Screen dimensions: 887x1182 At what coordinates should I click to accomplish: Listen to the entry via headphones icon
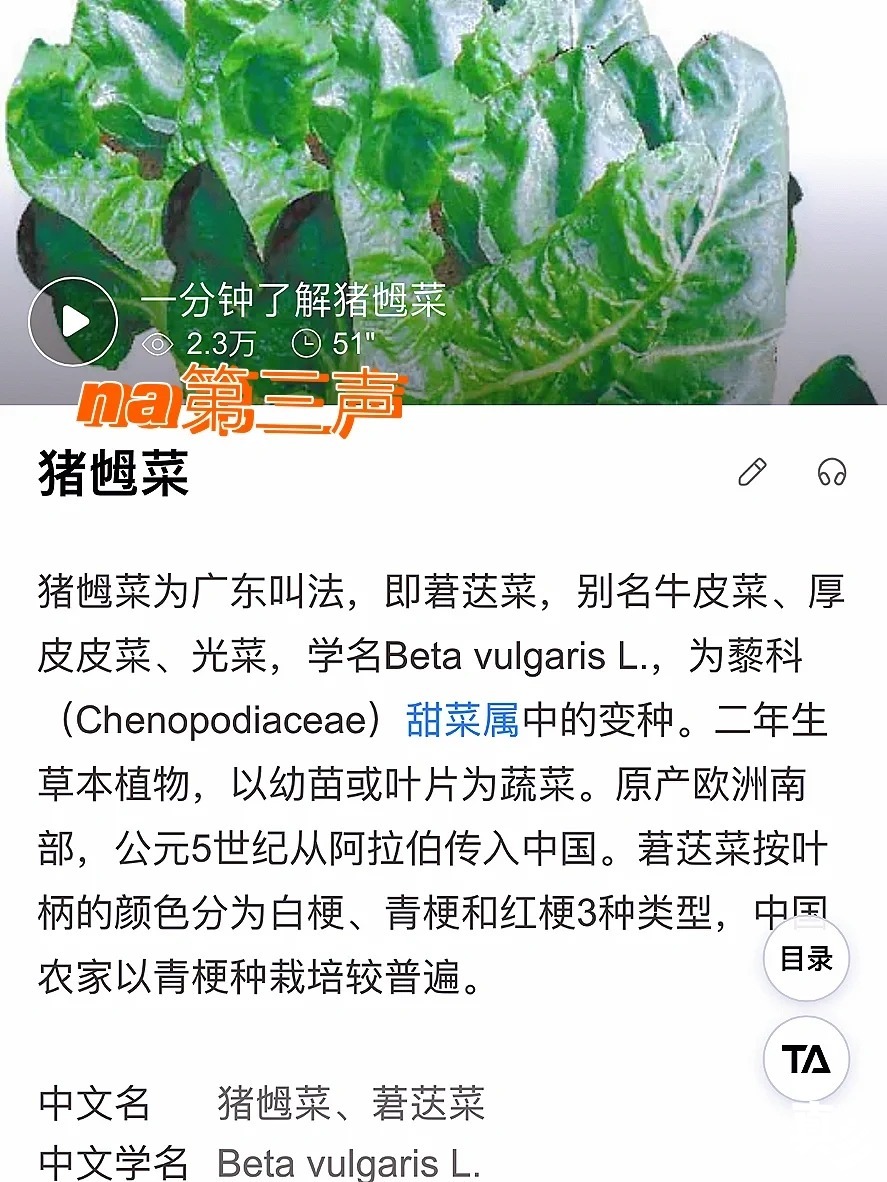click(832, 471)
